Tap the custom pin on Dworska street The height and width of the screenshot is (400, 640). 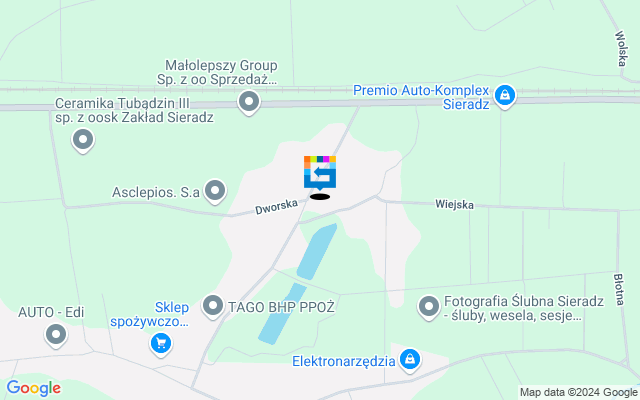click(x=320, y=174)
